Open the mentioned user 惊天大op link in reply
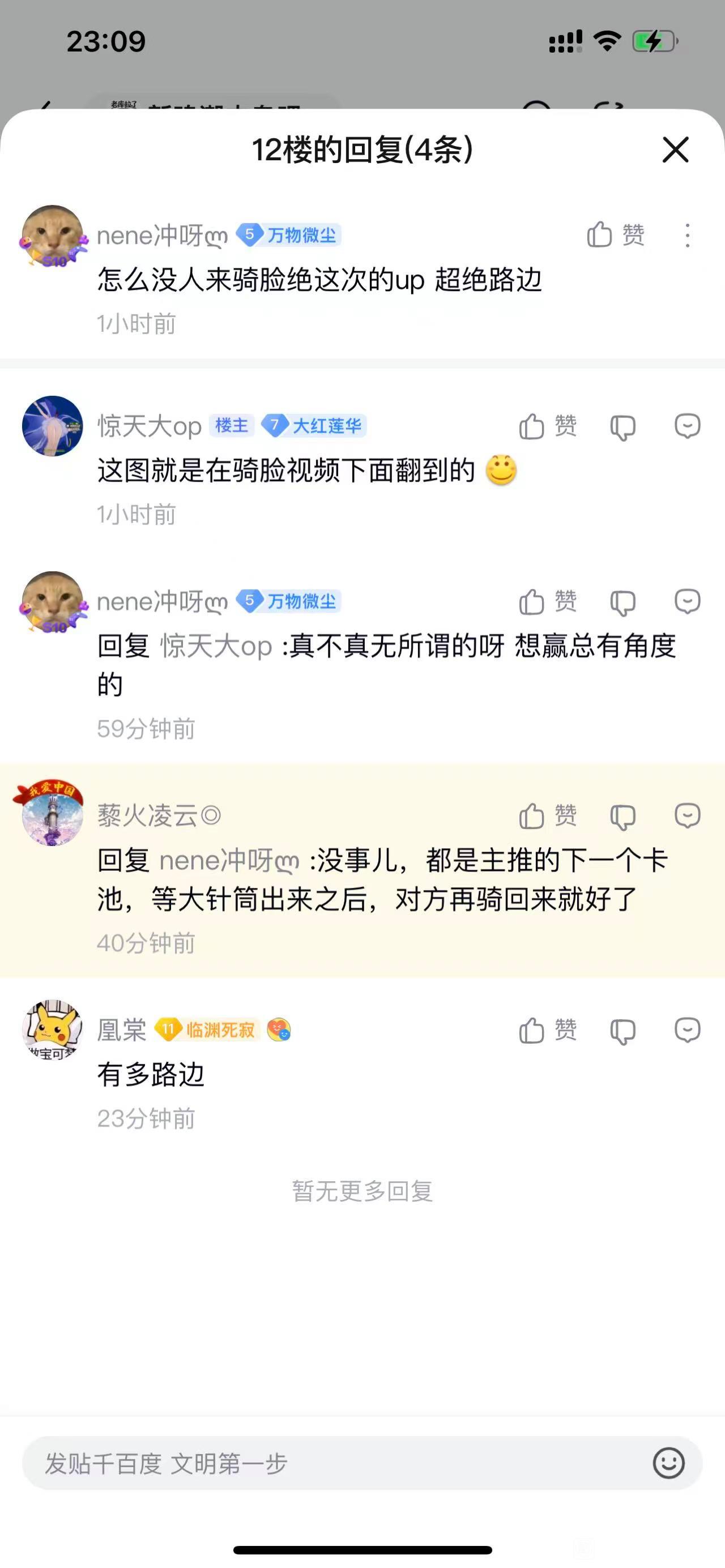Screen dimensions: 725x1568 [x=216, y=647]
